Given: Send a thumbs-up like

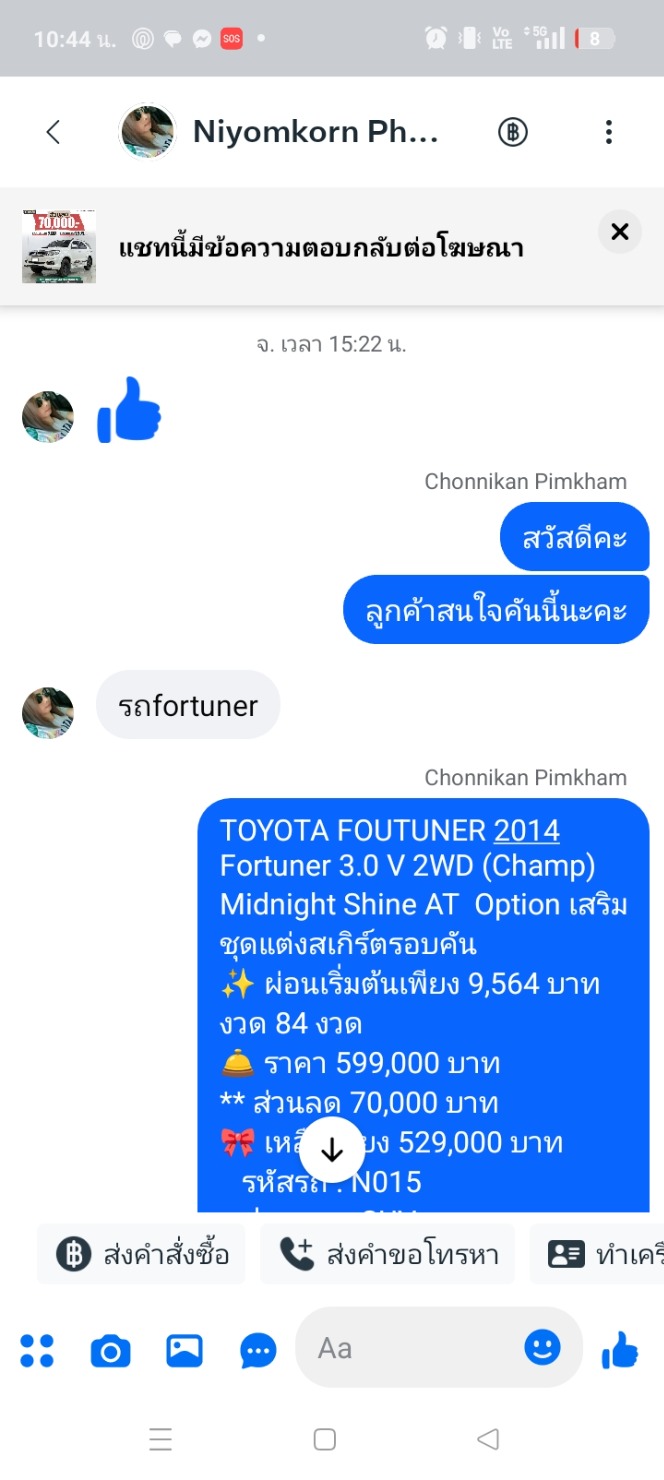Looking at the screenshot, I should pyautogui.click(x=620, y=1350).
